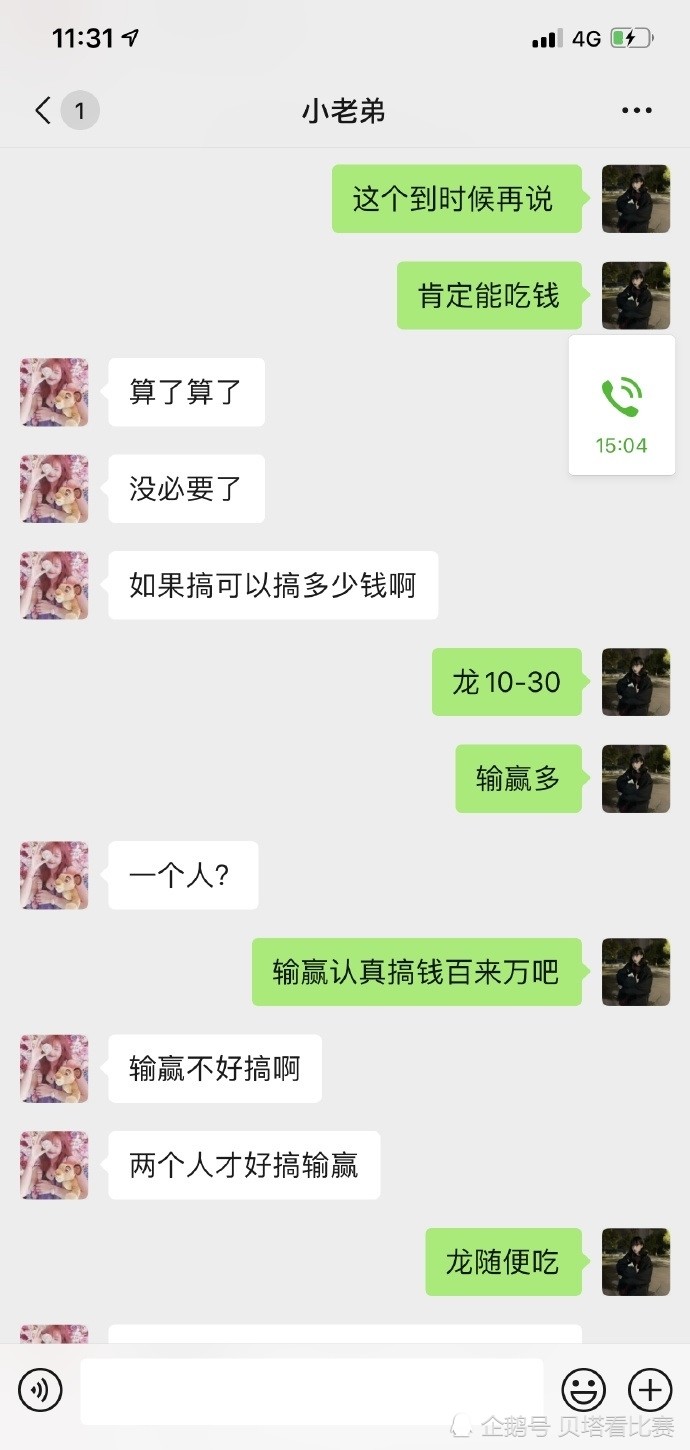Viewport: 690px width, 1450px height.
Task: Open the plus attachments panel
Action: (650, 1390)
